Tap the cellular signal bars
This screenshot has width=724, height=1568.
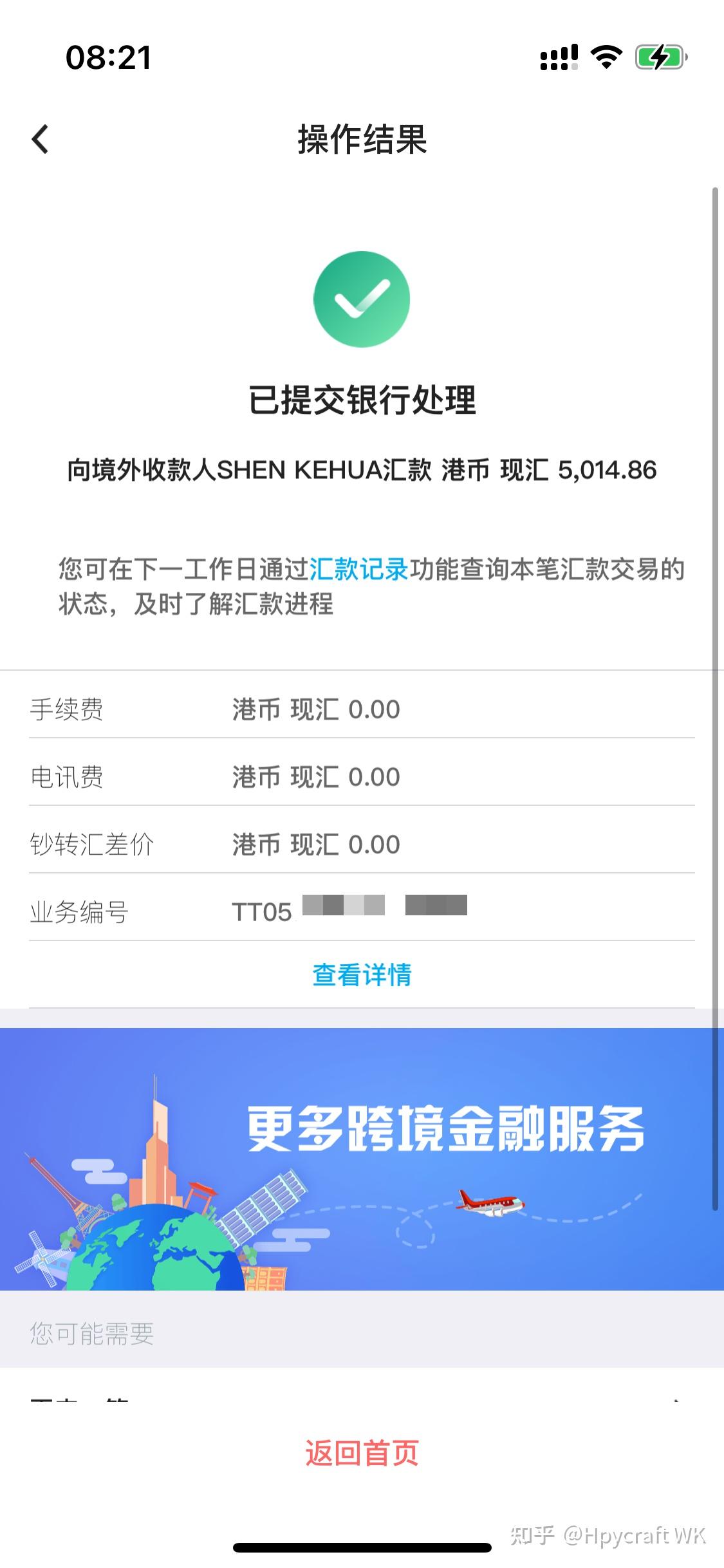557,57
